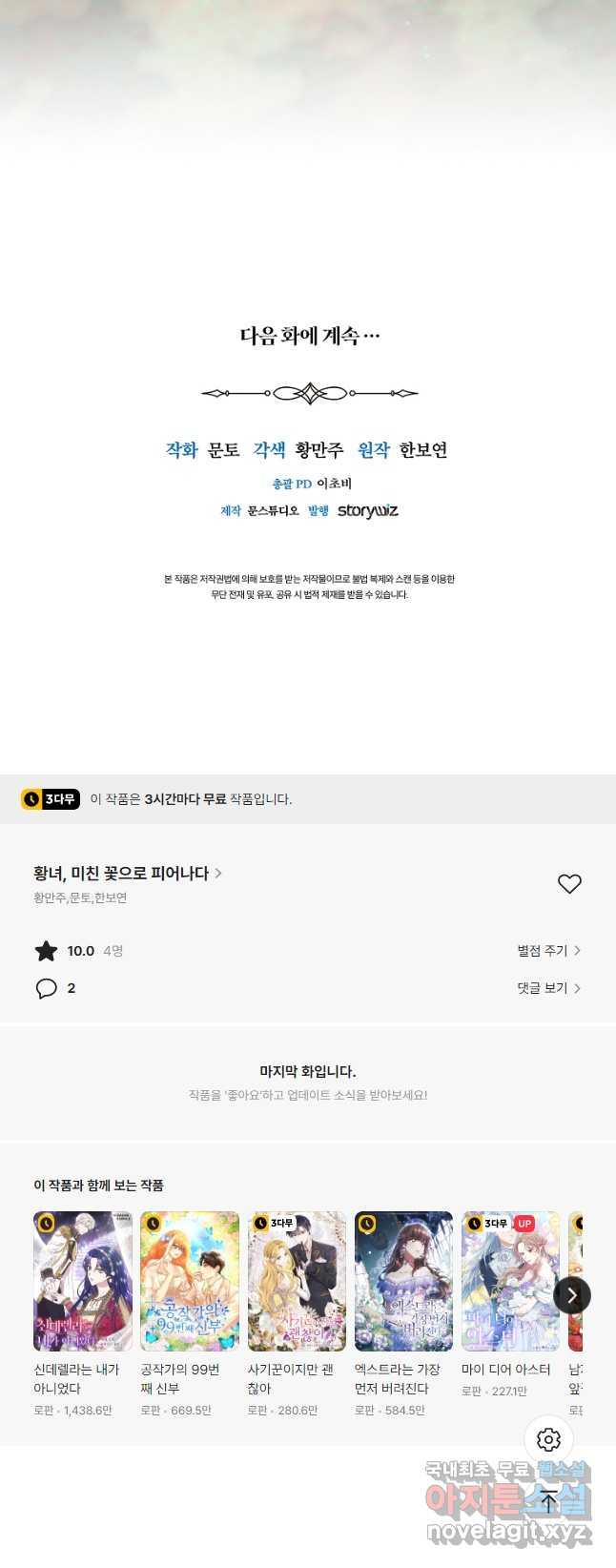This screenshot has height=1568, width=616.
Task: Open viewer settings gear
Action: pos(548,1440)
